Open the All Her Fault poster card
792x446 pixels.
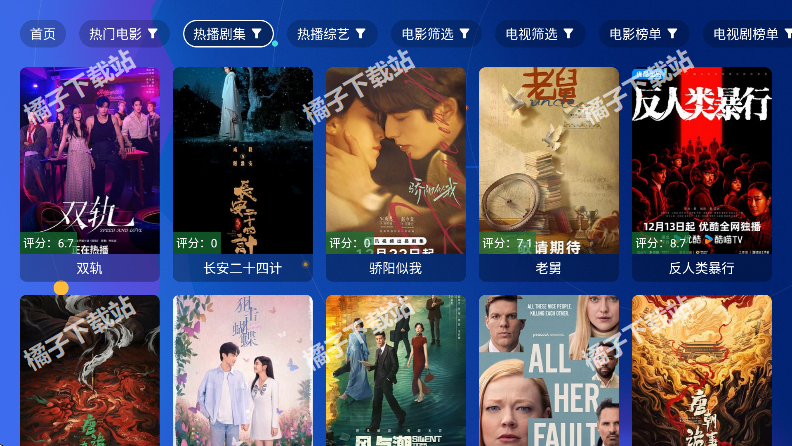[x=548, y=372]
